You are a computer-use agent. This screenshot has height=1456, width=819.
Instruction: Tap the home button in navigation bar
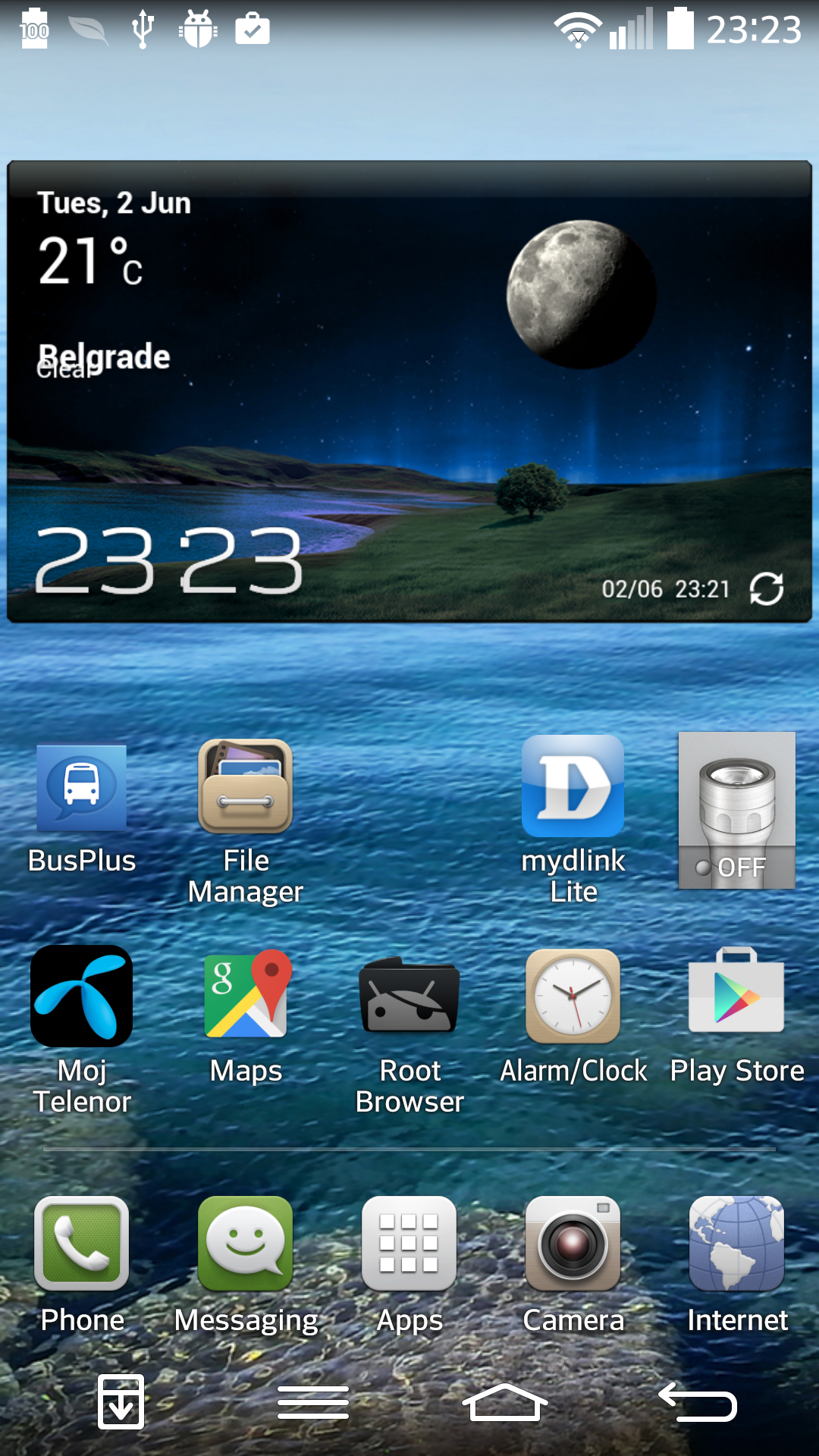pos(505,1402)
